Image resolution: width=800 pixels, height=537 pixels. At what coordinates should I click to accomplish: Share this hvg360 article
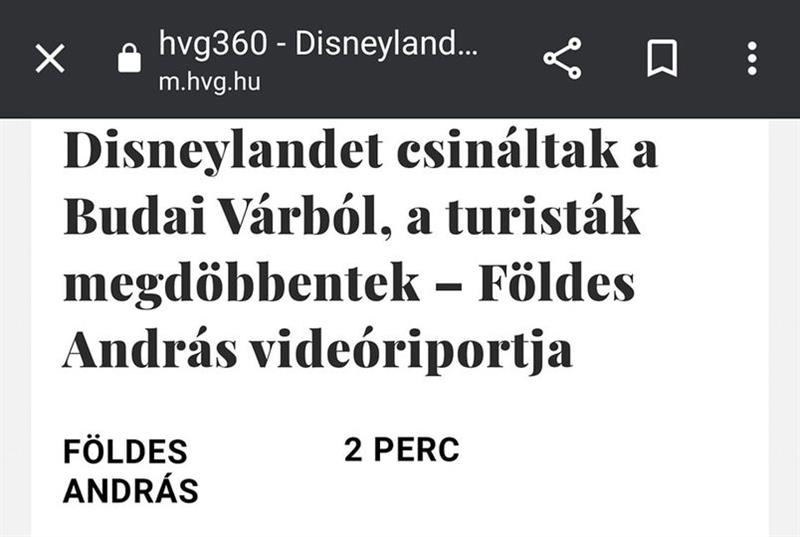point(562,59)
